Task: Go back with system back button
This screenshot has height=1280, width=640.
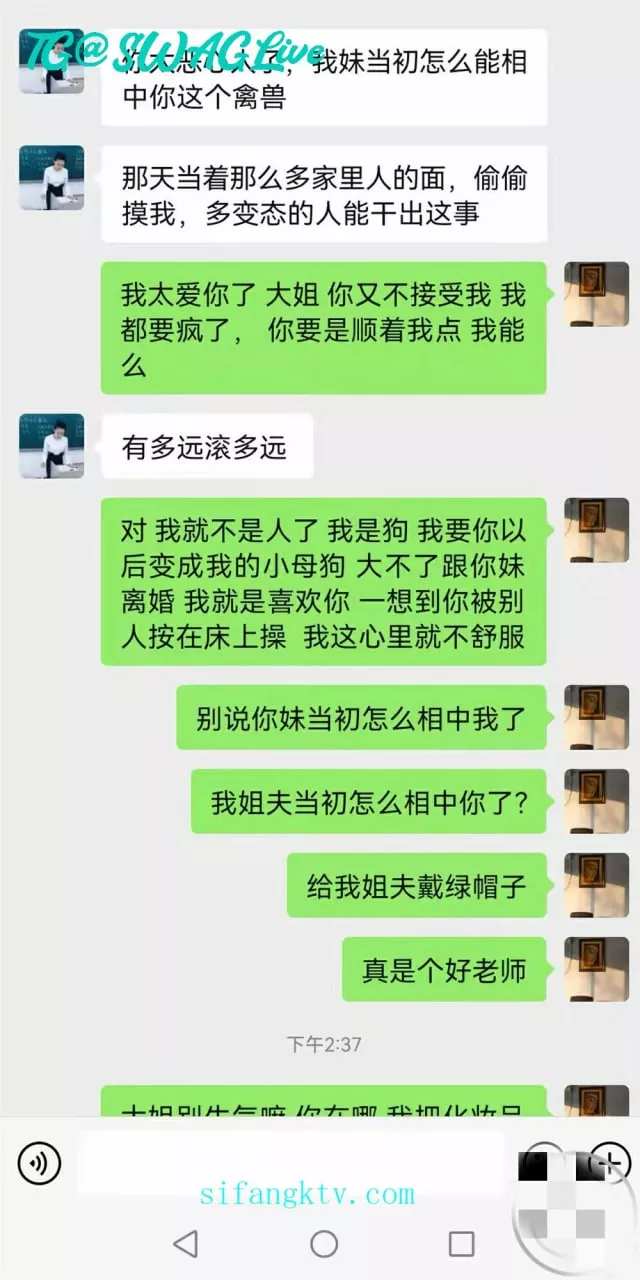Action: click(185, 1243)
